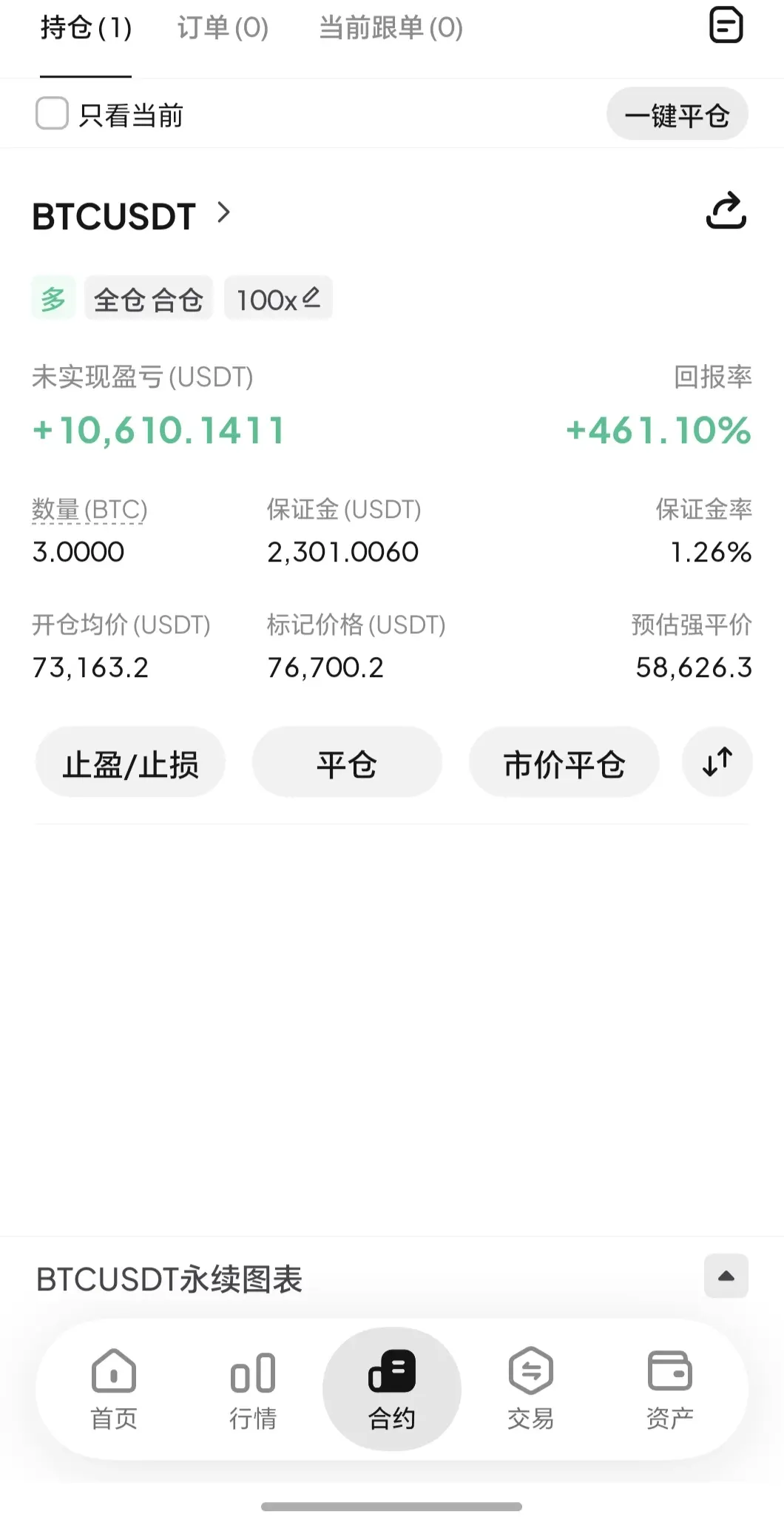Switch to the 订单 (0) tab
This screenshot has width=784, height=1531.
pos(223,28)
